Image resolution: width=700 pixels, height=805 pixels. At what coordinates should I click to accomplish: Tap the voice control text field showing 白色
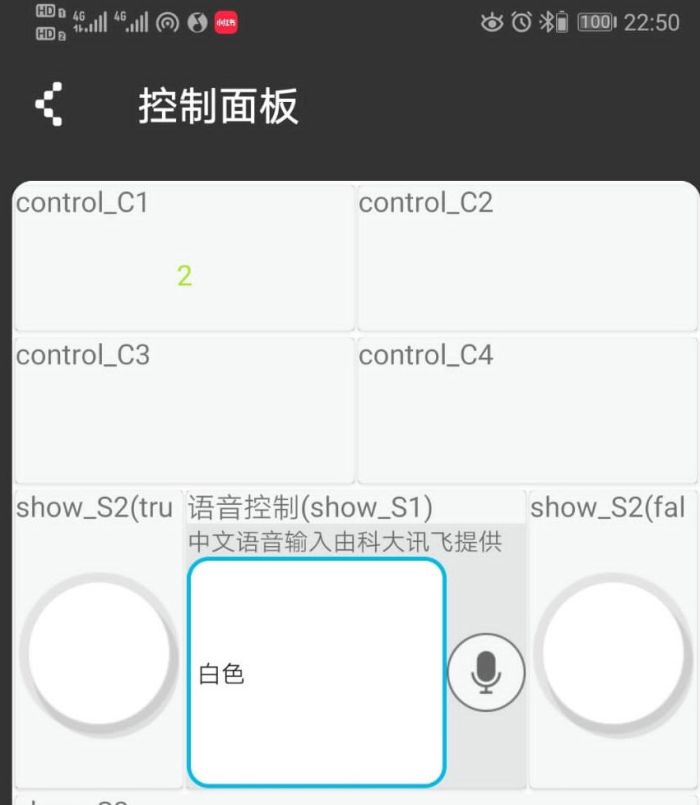[316, 672]
